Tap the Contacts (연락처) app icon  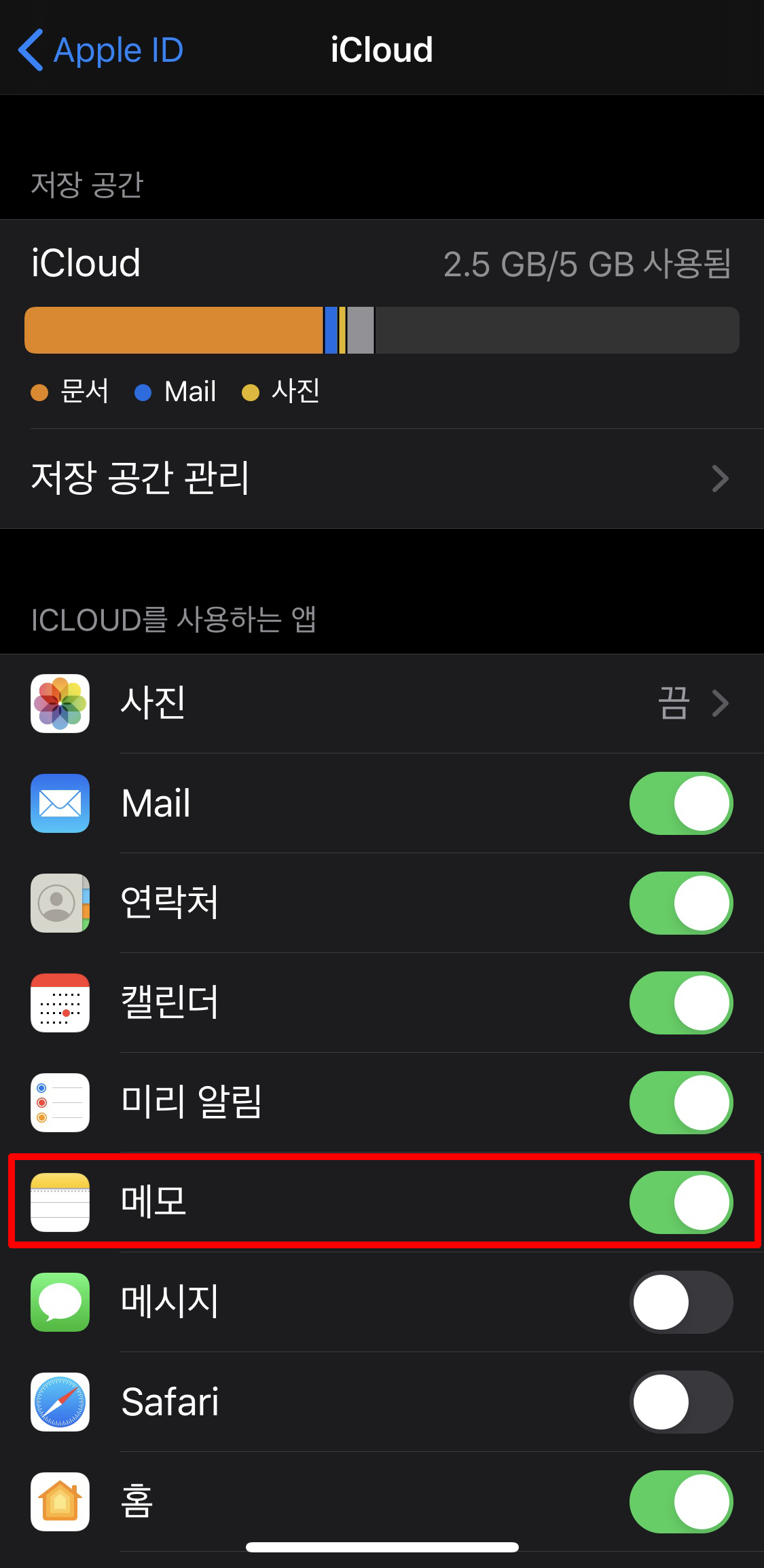point(60,903)
